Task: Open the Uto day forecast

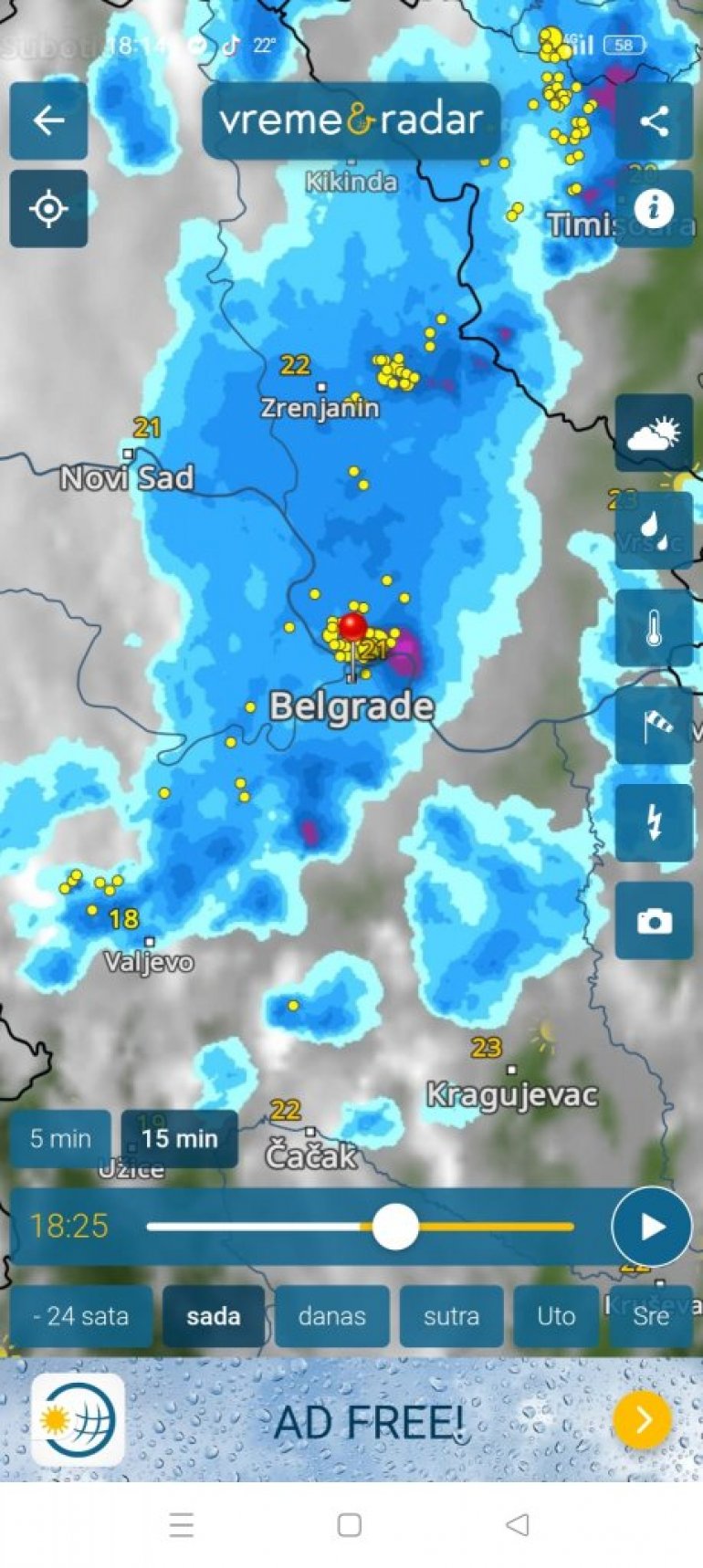Action: (556, 1316)
